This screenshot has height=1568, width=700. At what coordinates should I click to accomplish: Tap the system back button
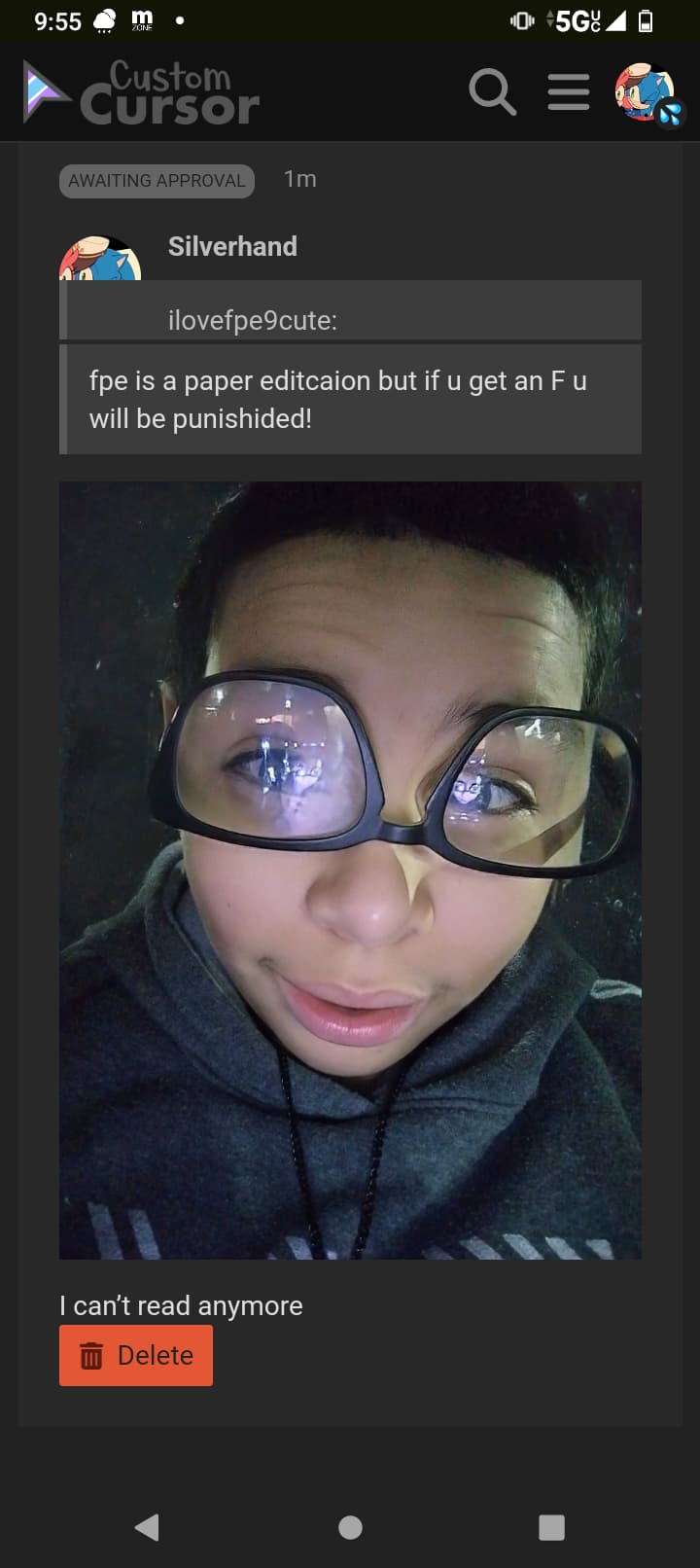point(148,1527)
